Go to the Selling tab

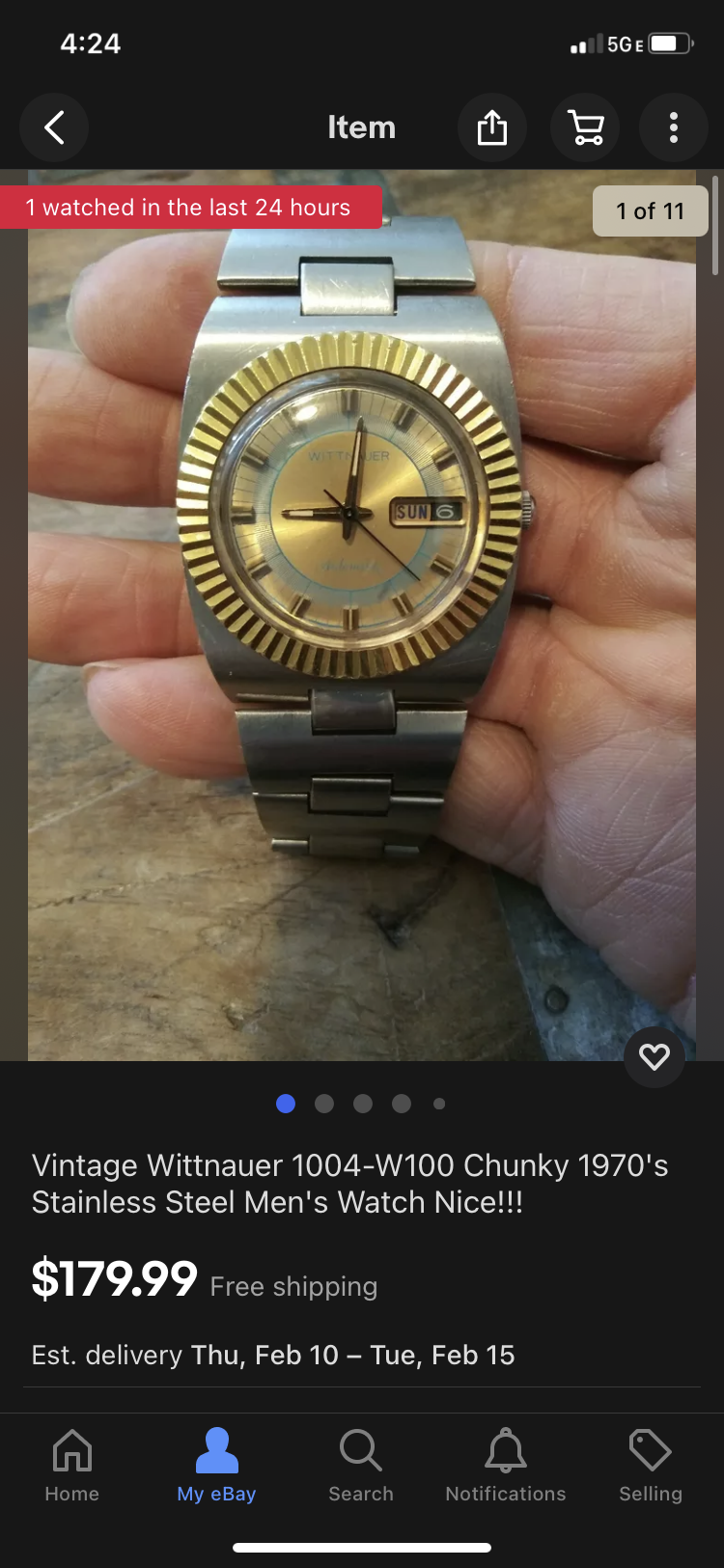[x=651, y=1465]
